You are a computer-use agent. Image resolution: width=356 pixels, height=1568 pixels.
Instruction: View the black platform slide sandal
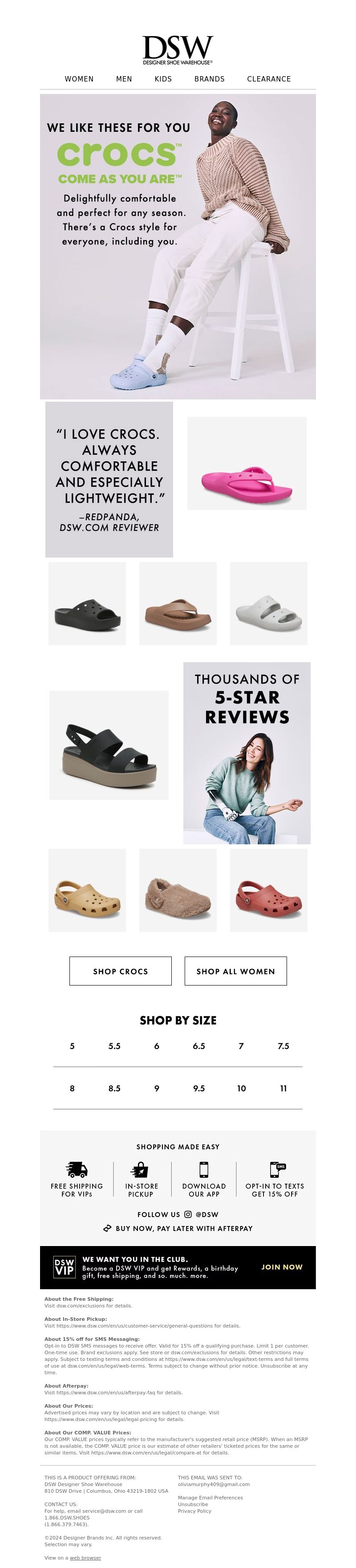click(87, 603)
